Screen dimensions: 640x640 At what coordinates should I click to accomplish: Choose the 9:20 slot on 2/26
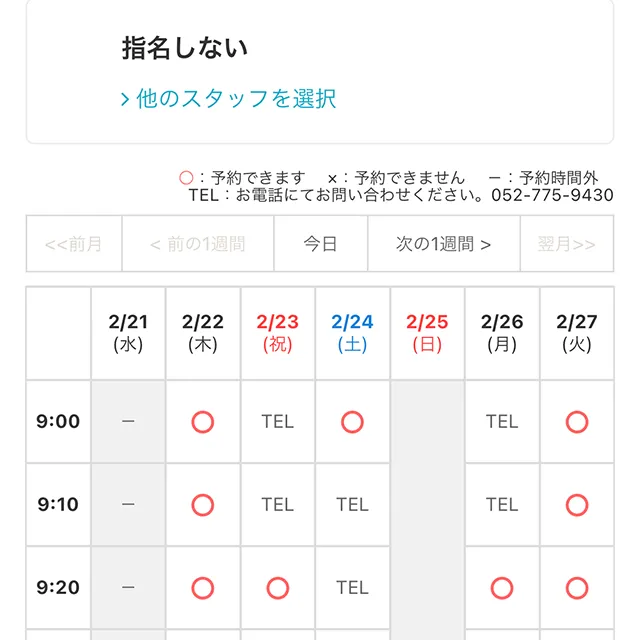[x=502, y=588]
